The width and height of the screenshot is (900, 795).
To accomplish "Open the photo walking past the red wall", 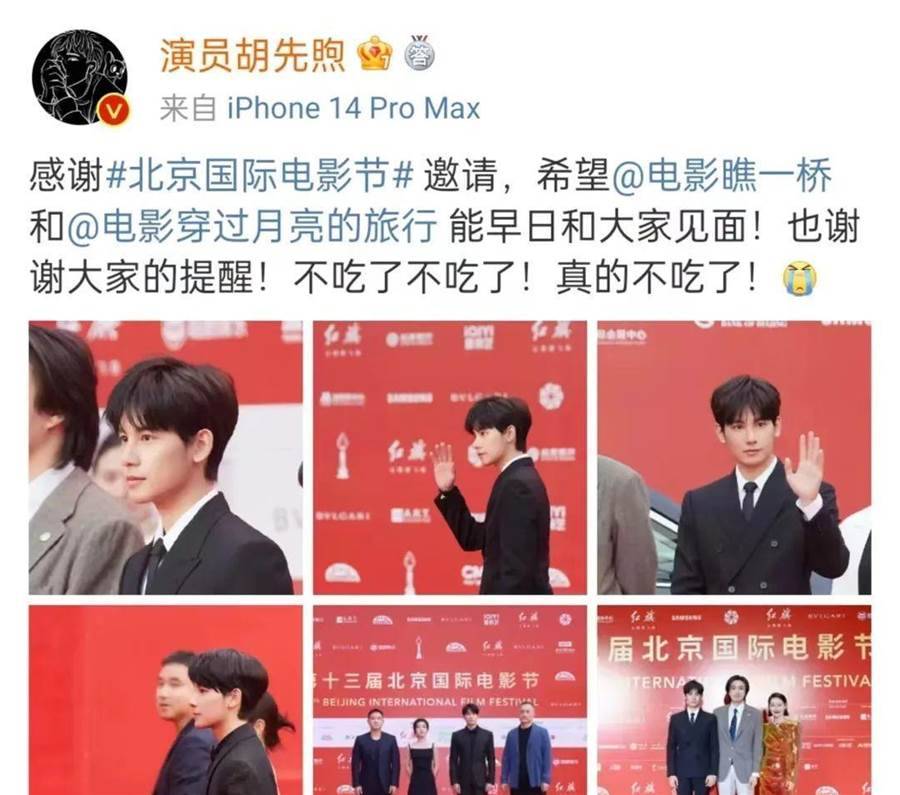I will pyautogui.click(x=165, y=699).
